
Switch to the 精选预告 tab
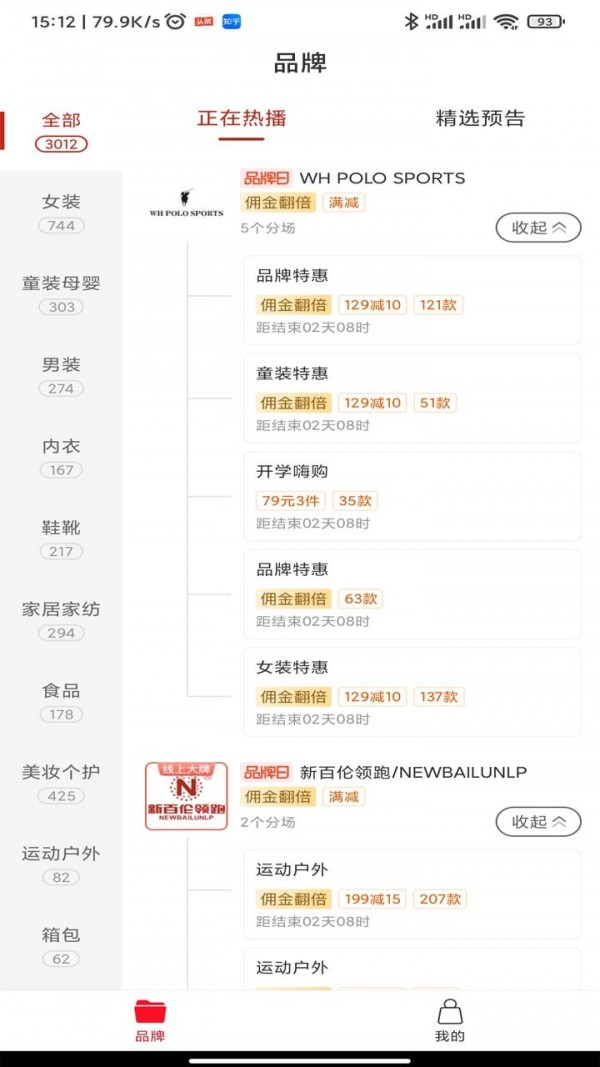click(x=480, y=118)
